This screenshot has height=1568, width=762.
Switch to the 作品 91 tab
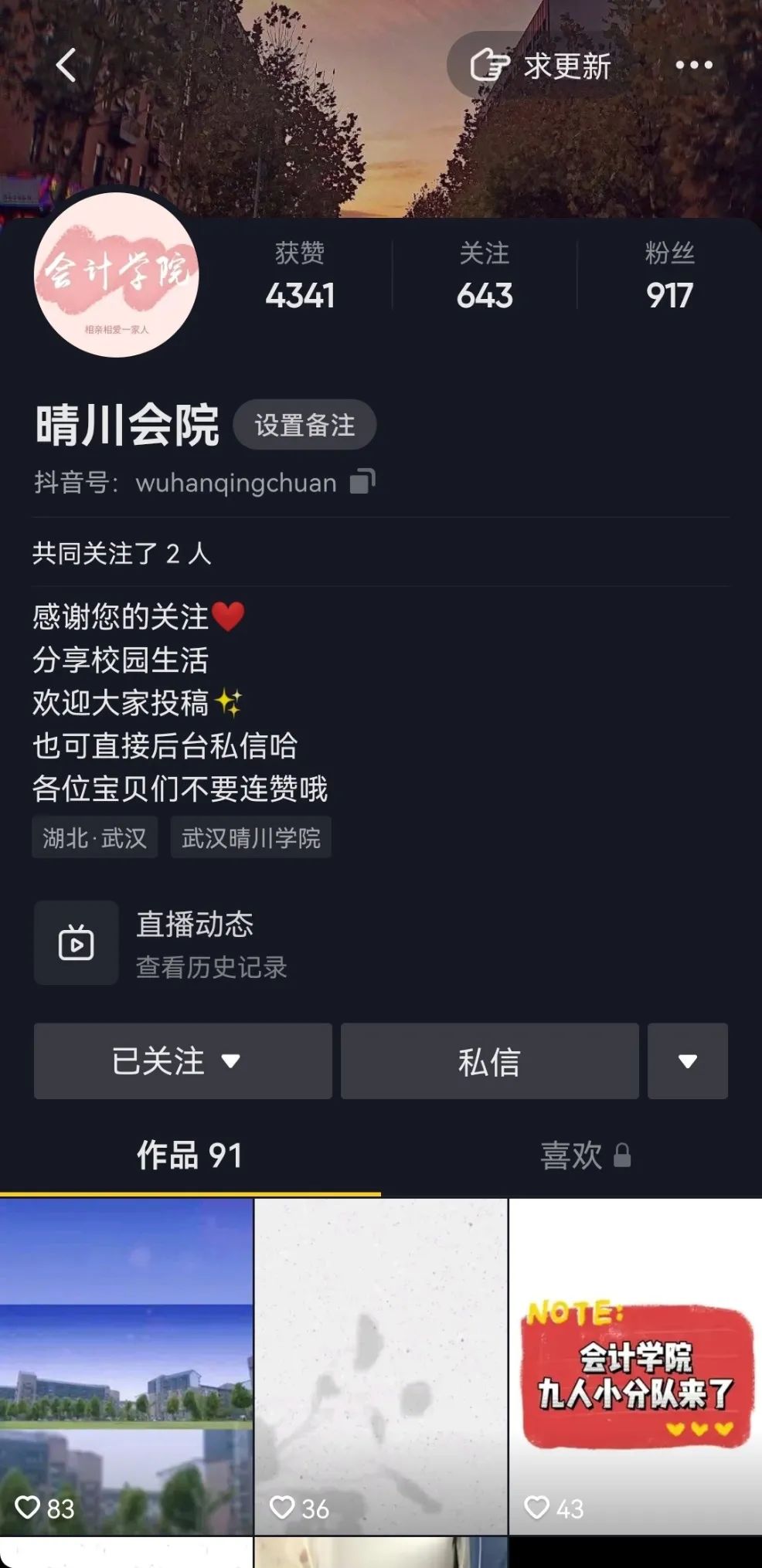189,1156
